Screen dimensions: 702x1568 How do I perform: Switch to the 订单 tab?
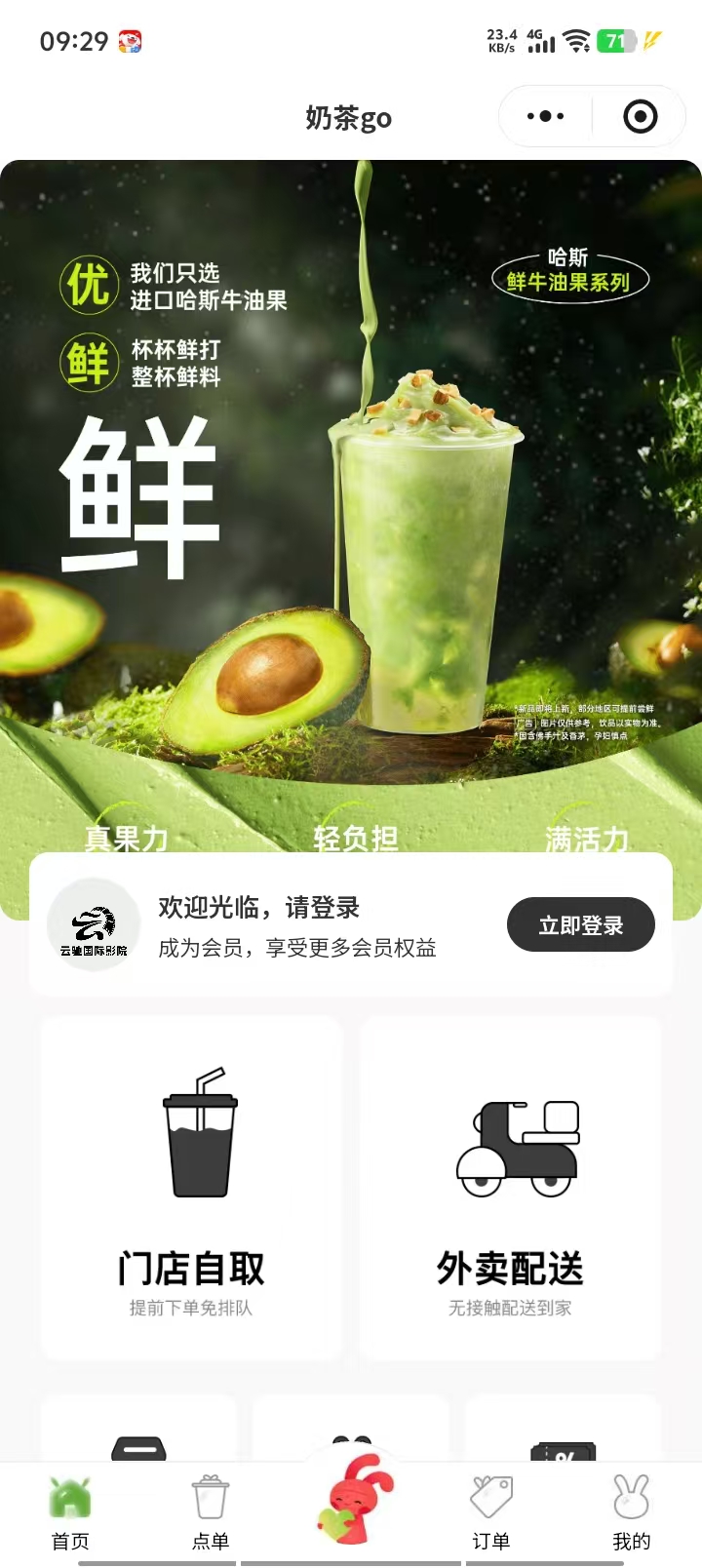[x=491, y=1511]
